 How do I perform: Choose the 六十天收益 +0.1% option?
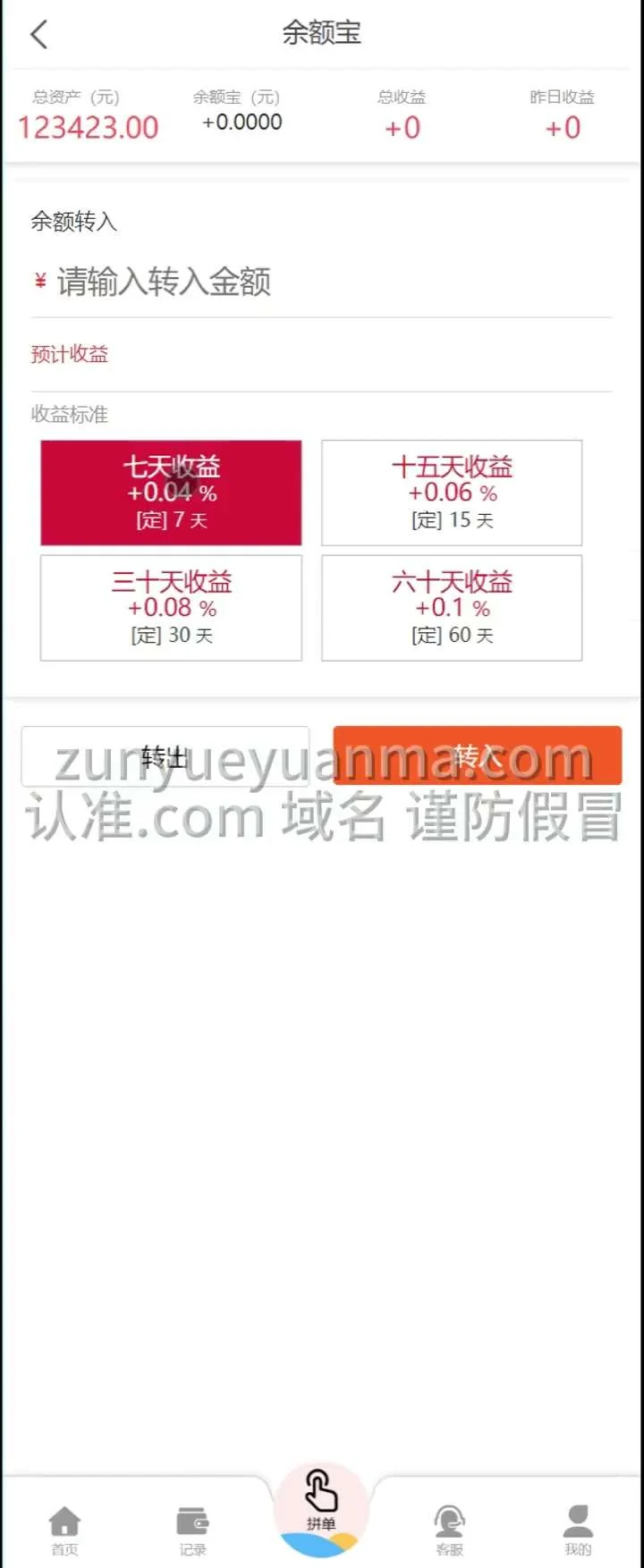[x=452, y=608]
